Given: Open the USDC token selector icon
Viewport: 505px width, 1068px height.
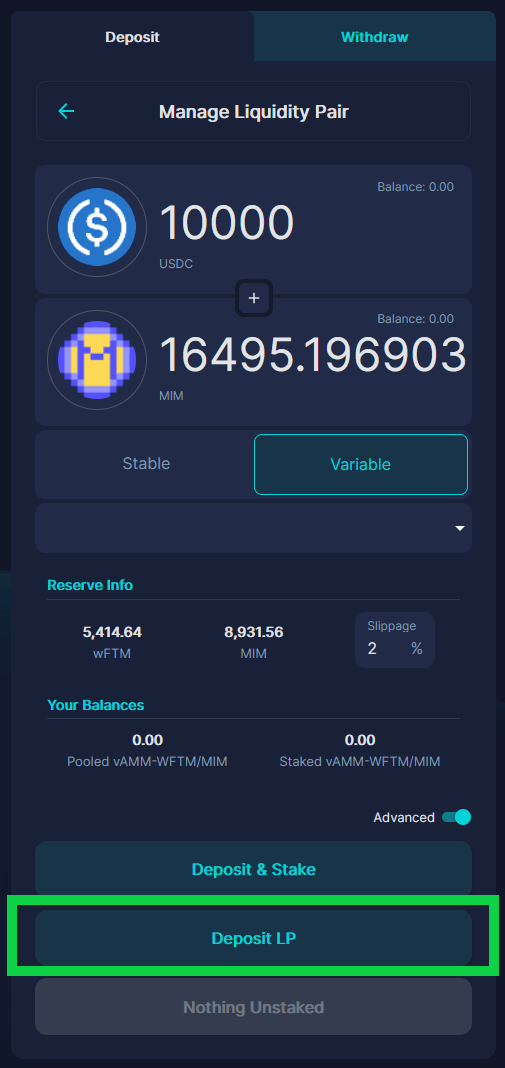Looking at the screenshot, I should (x=97, y=227).
